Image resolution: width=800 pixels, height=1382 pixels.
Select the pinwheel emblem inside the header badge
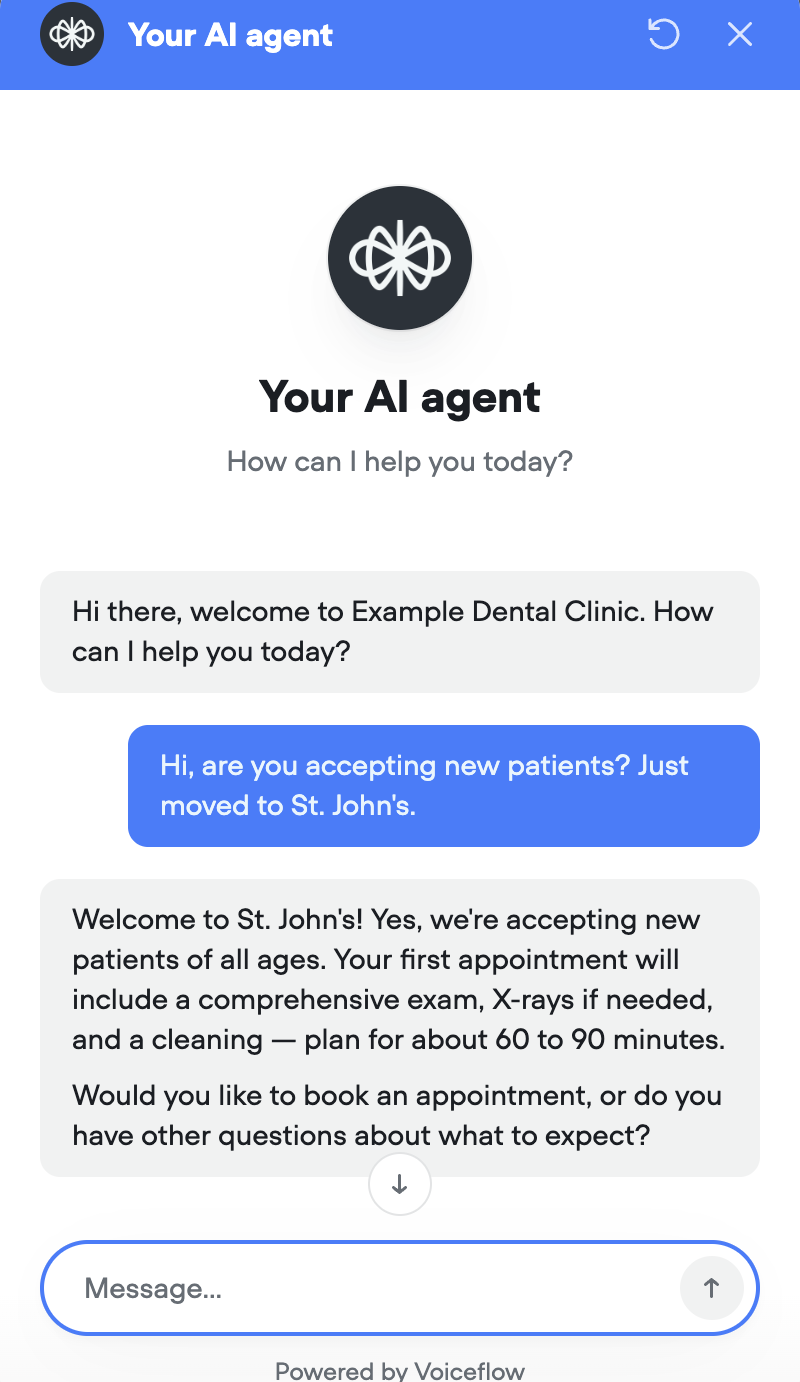pos(71,33)
